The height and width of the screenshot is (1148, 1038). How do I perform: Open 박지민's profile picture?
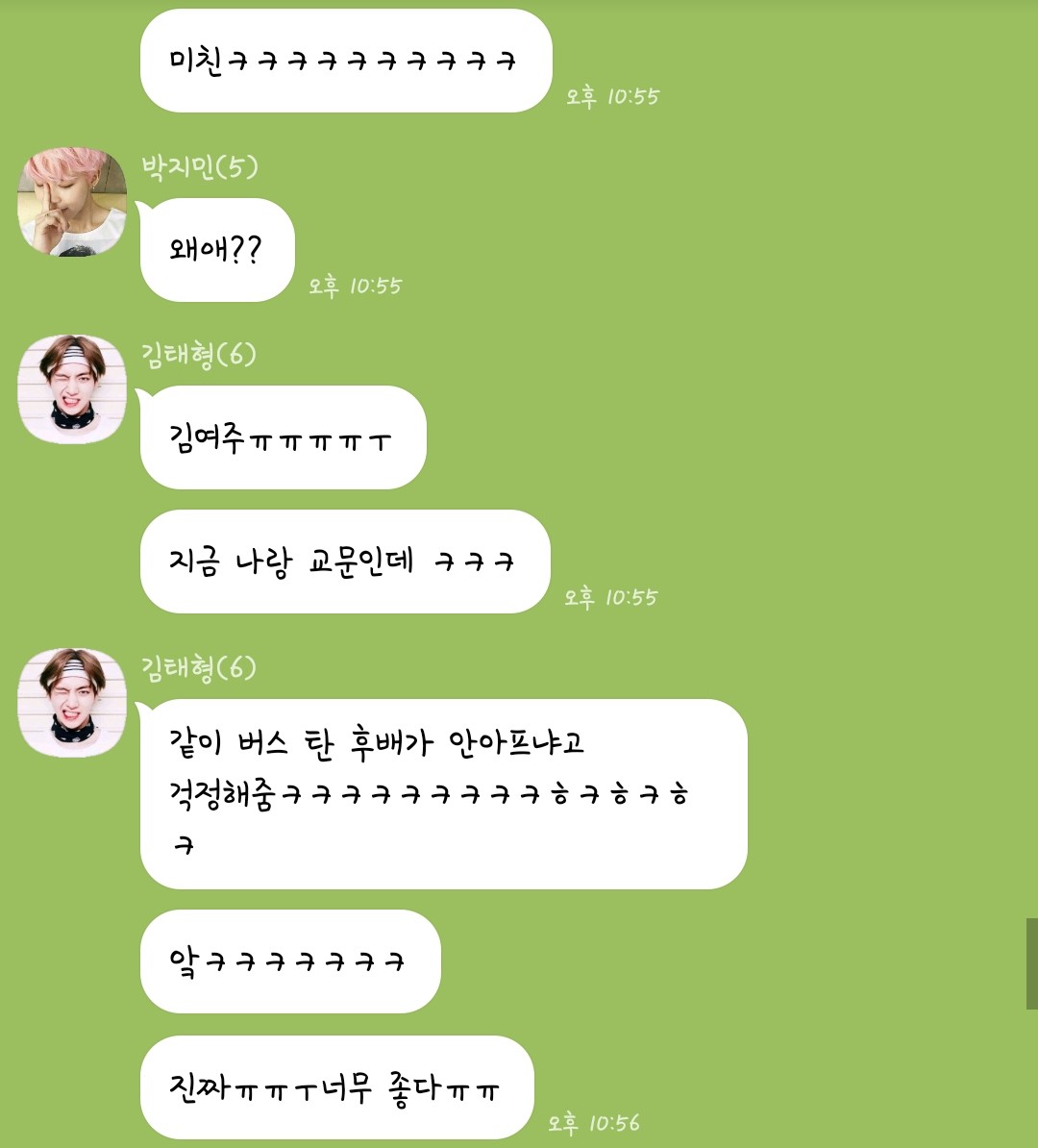72,202
